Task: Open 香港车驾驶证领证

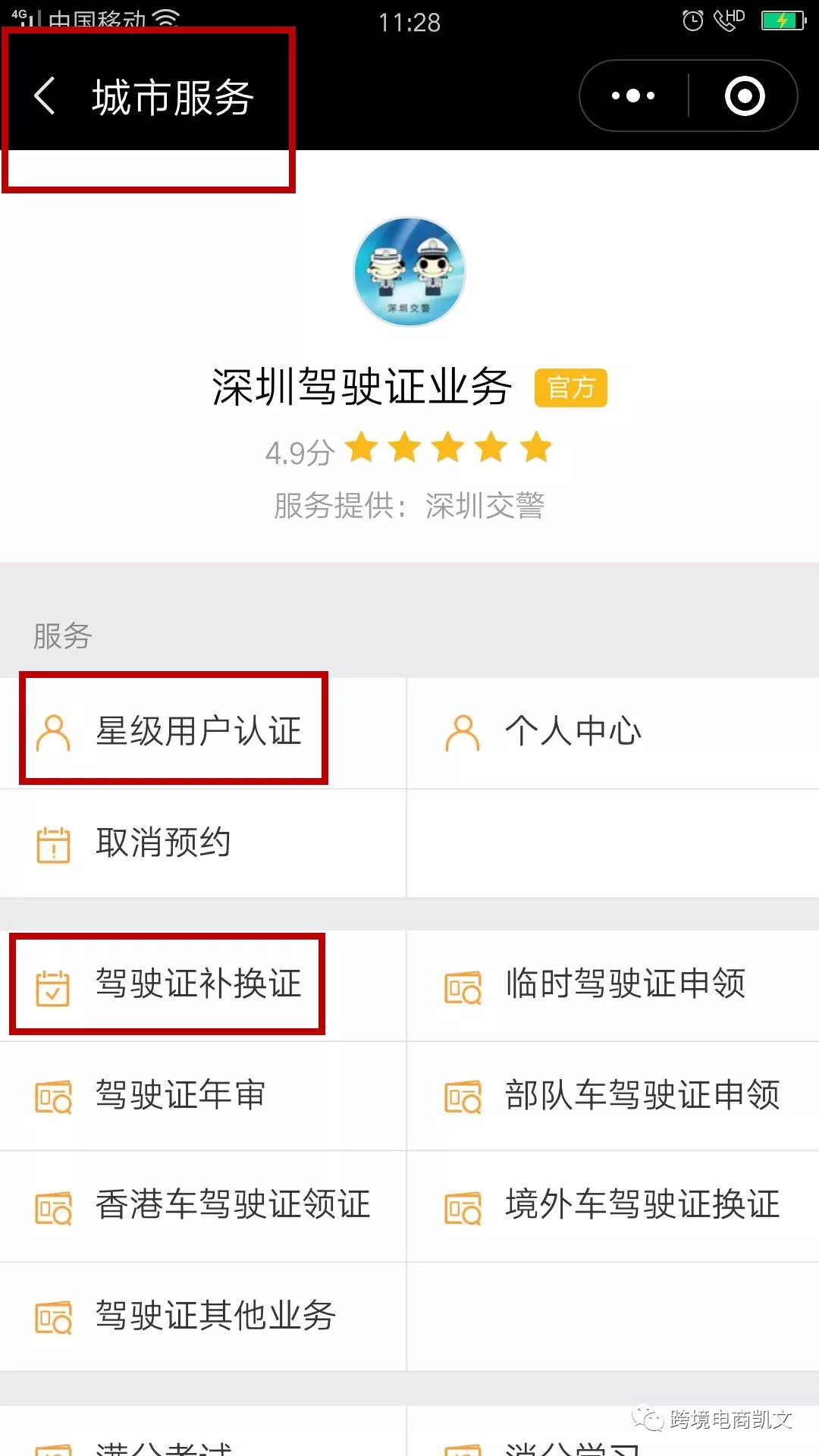Action: [x=203, y=1206]
